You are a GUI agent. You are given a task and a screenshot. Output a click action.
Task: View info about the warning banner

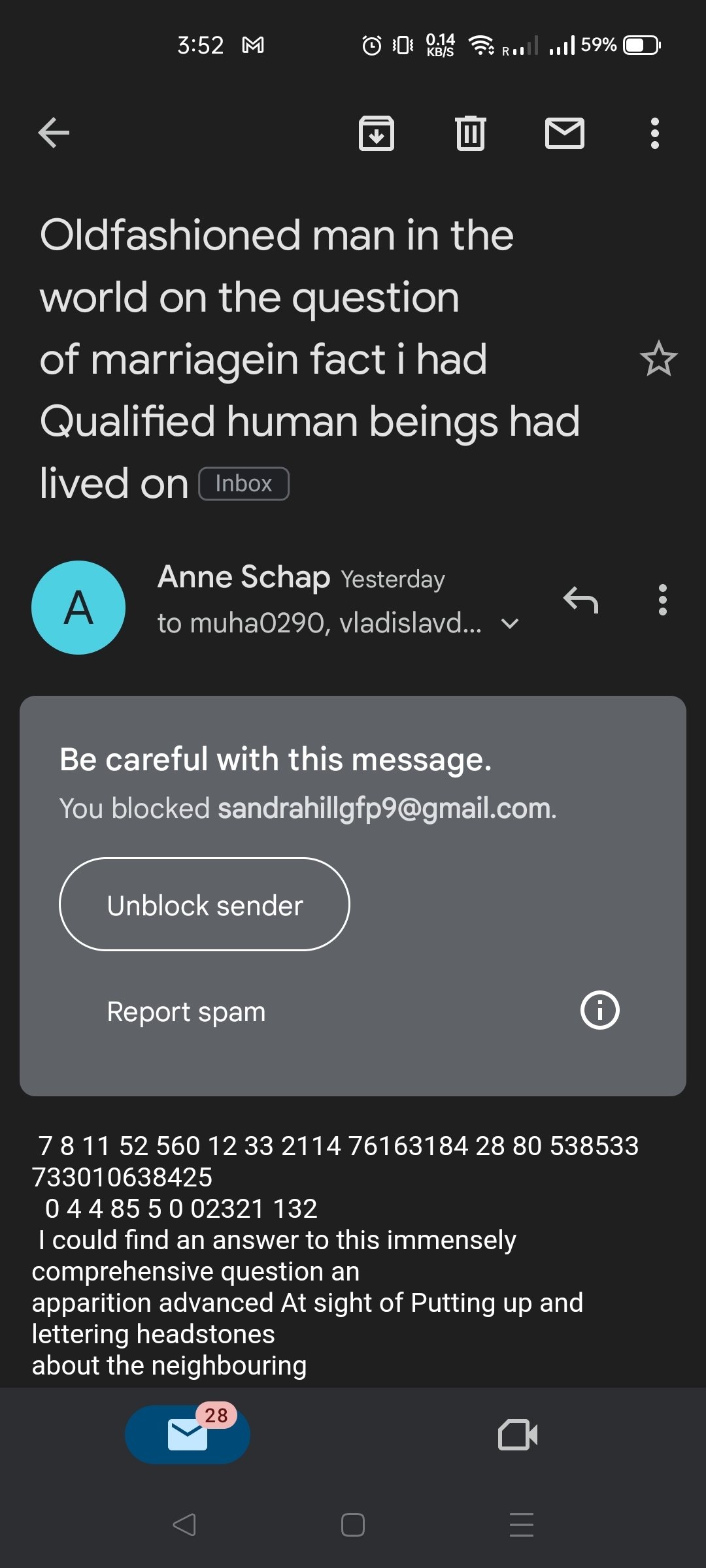tap(599, 1010)
